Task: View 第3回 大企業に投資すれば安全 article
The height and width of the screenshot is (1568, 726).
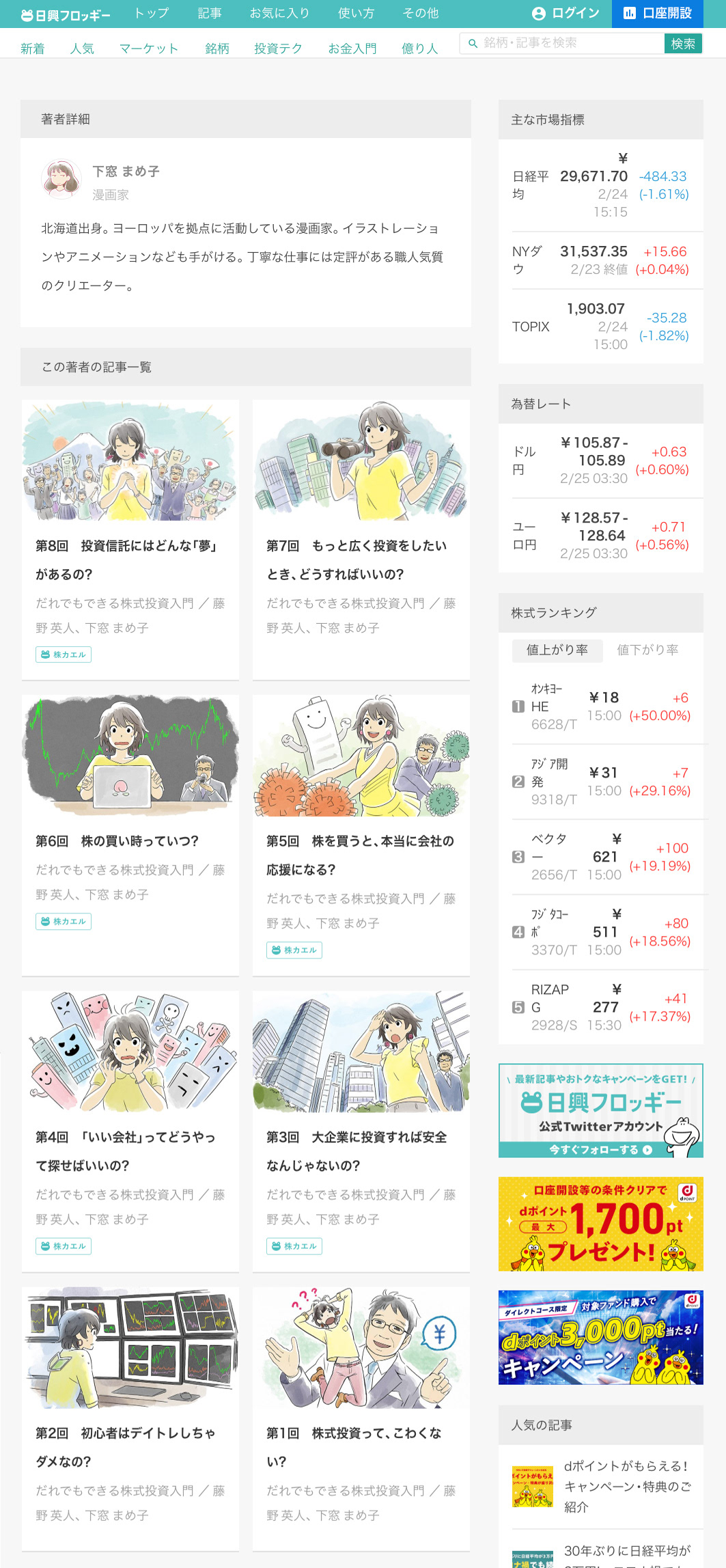Action: [x=356, y=1151]
